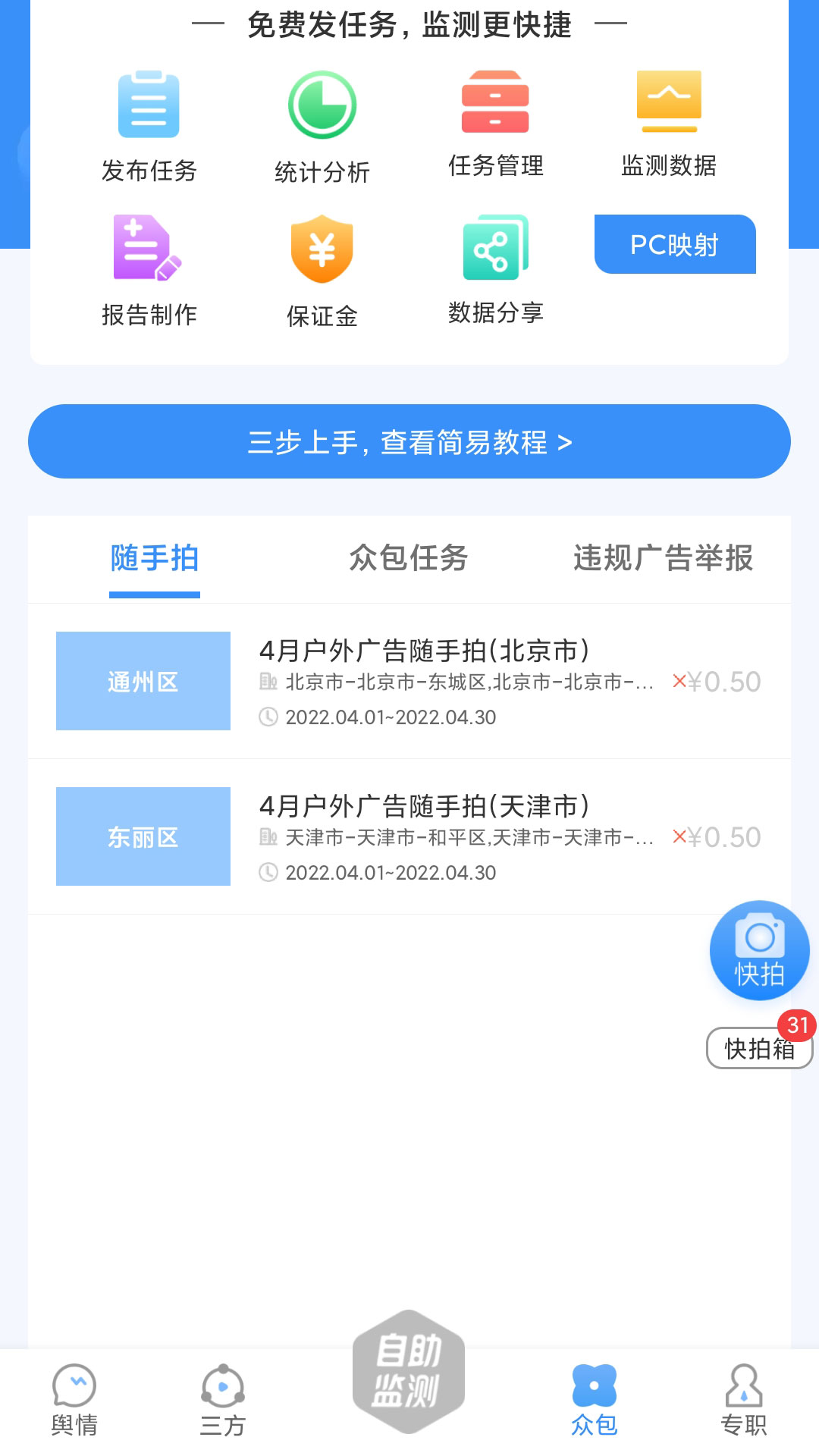Open 快拍箱 with 31 items
819x1456 pixels.
pos(759,1048)
